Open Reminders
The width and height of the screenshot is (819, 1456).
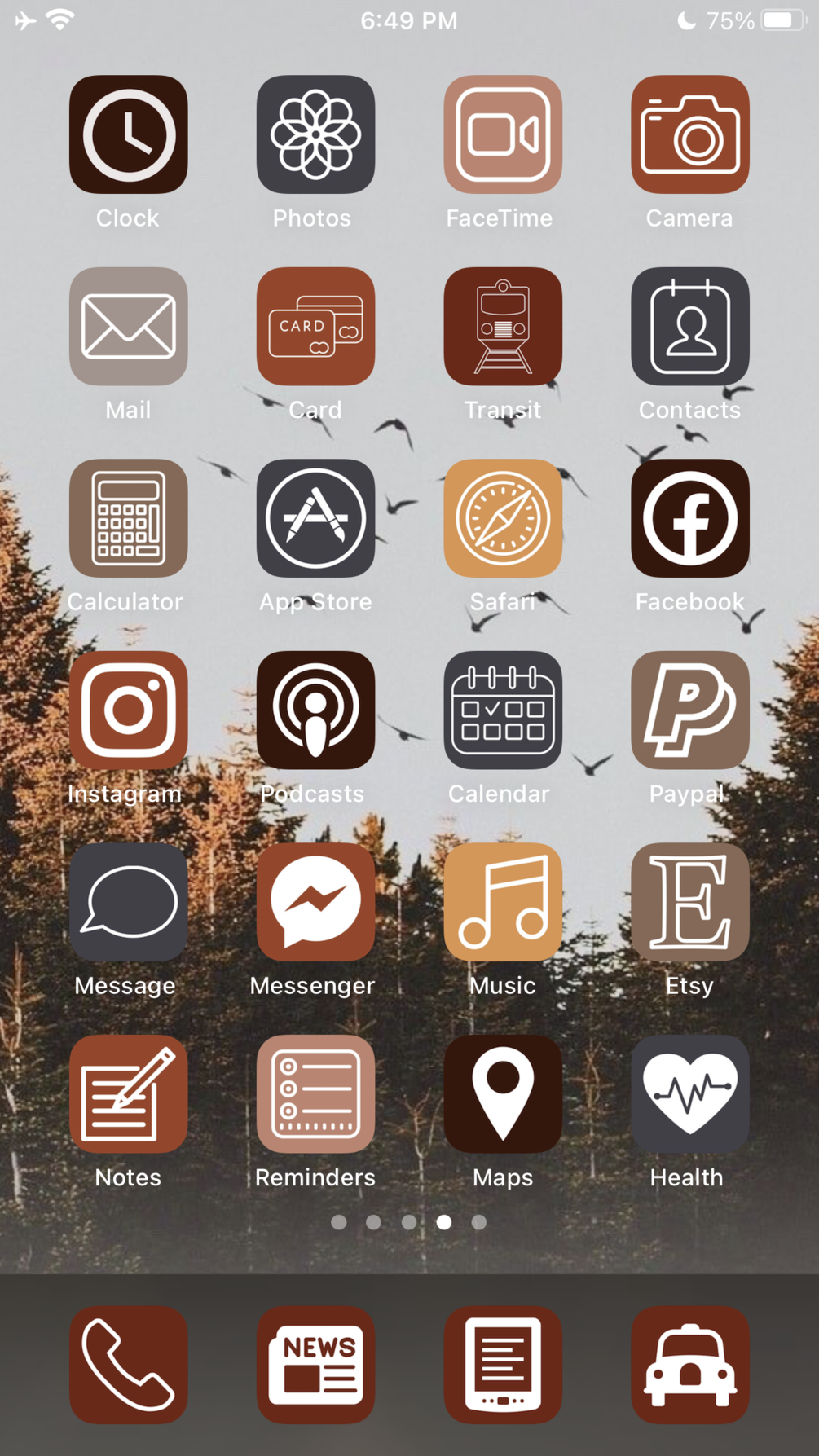[315, 1093]
